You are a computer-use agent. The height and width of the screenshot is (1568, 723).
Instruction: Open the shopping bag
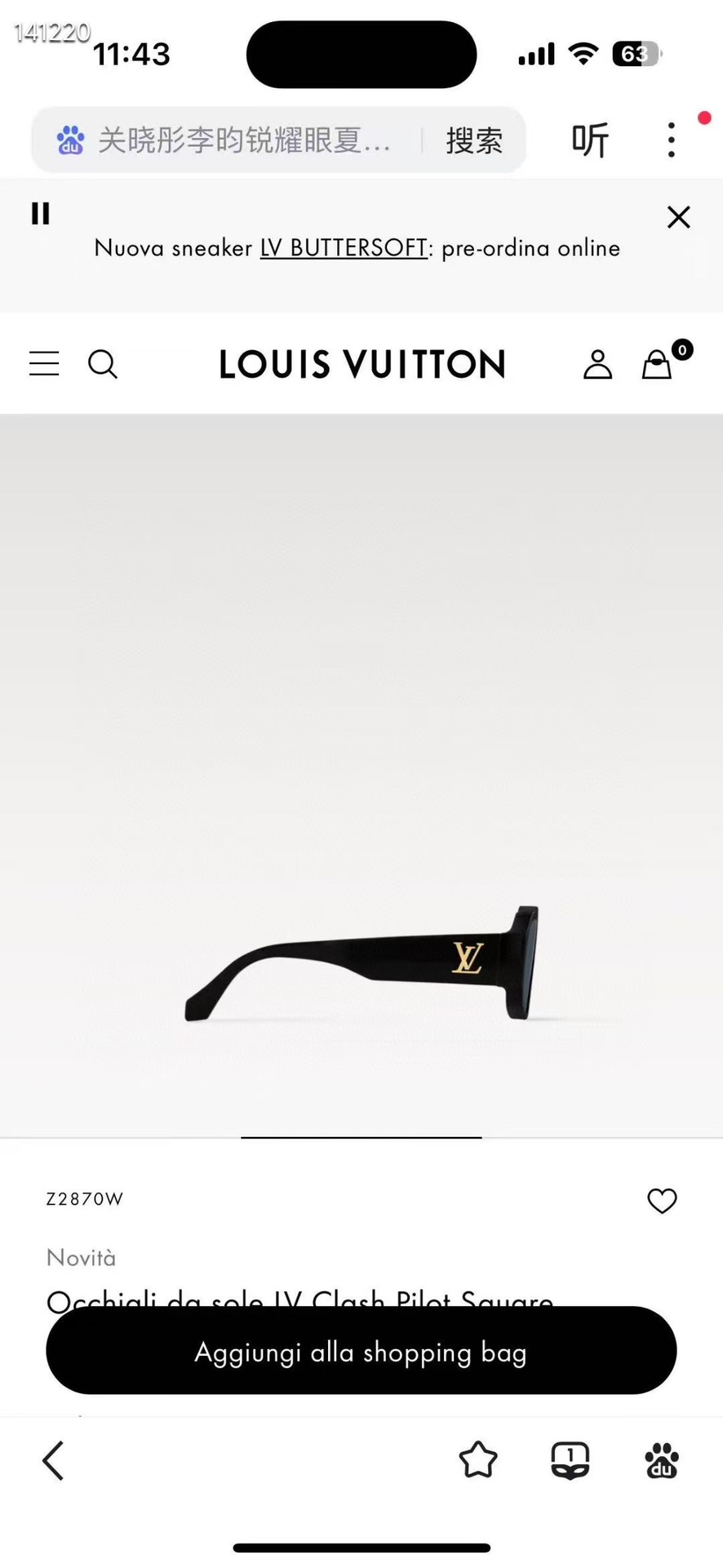click(x=657, y=364)
